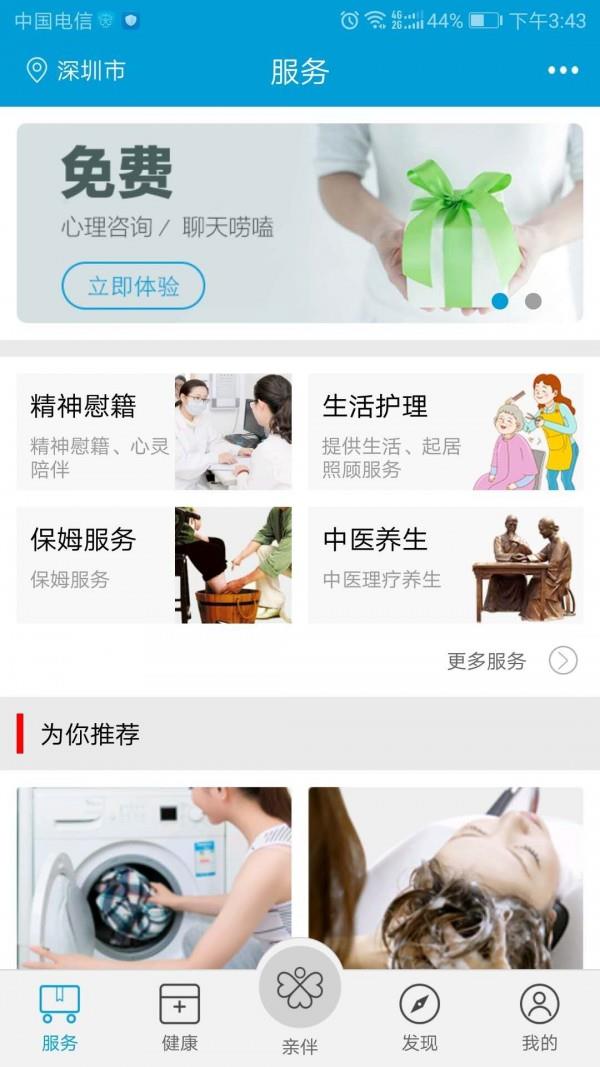The height and width of the screenshot is (1067, 600).
Task: Switch to the 发现 tab
Action: [x=419, y=1017]
